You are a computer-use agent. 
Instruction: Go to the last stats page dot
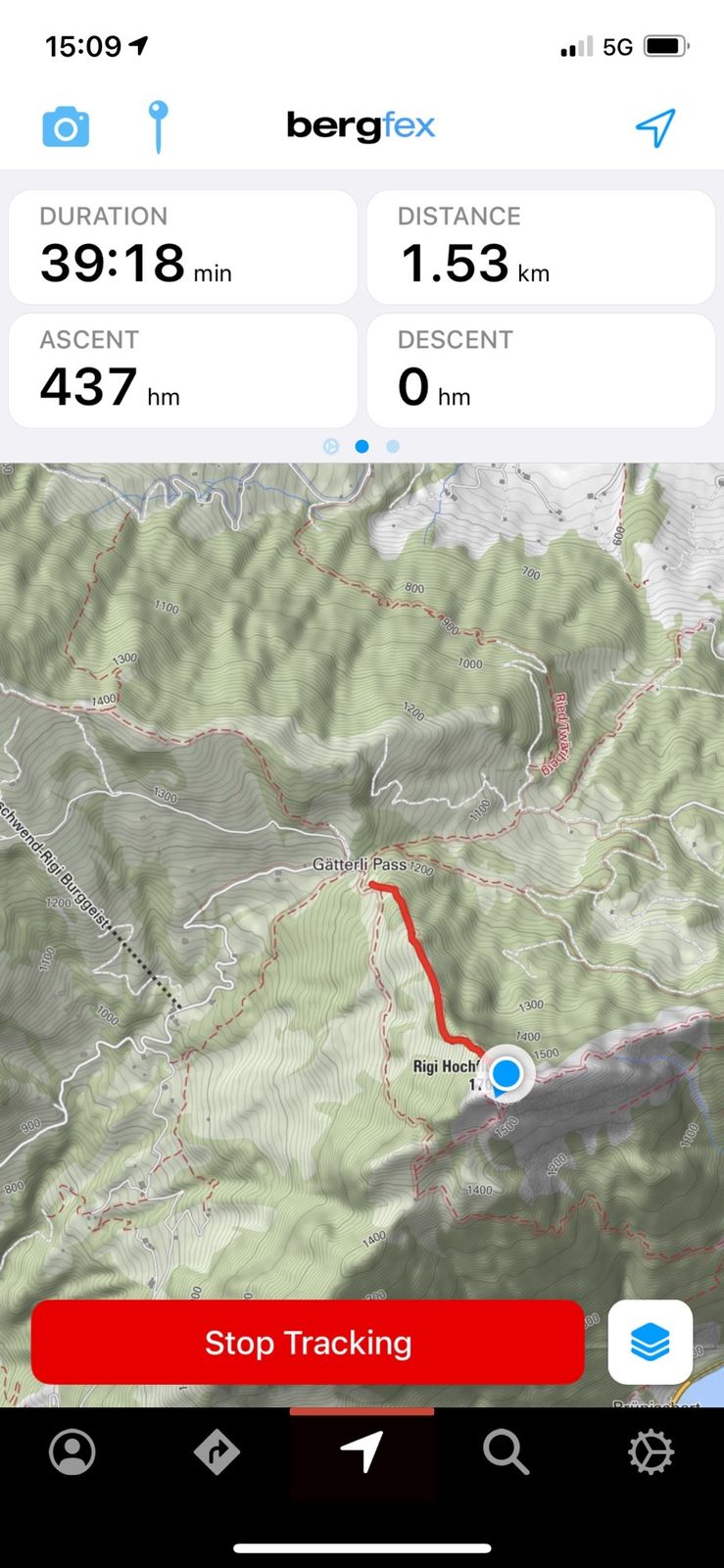393,446
